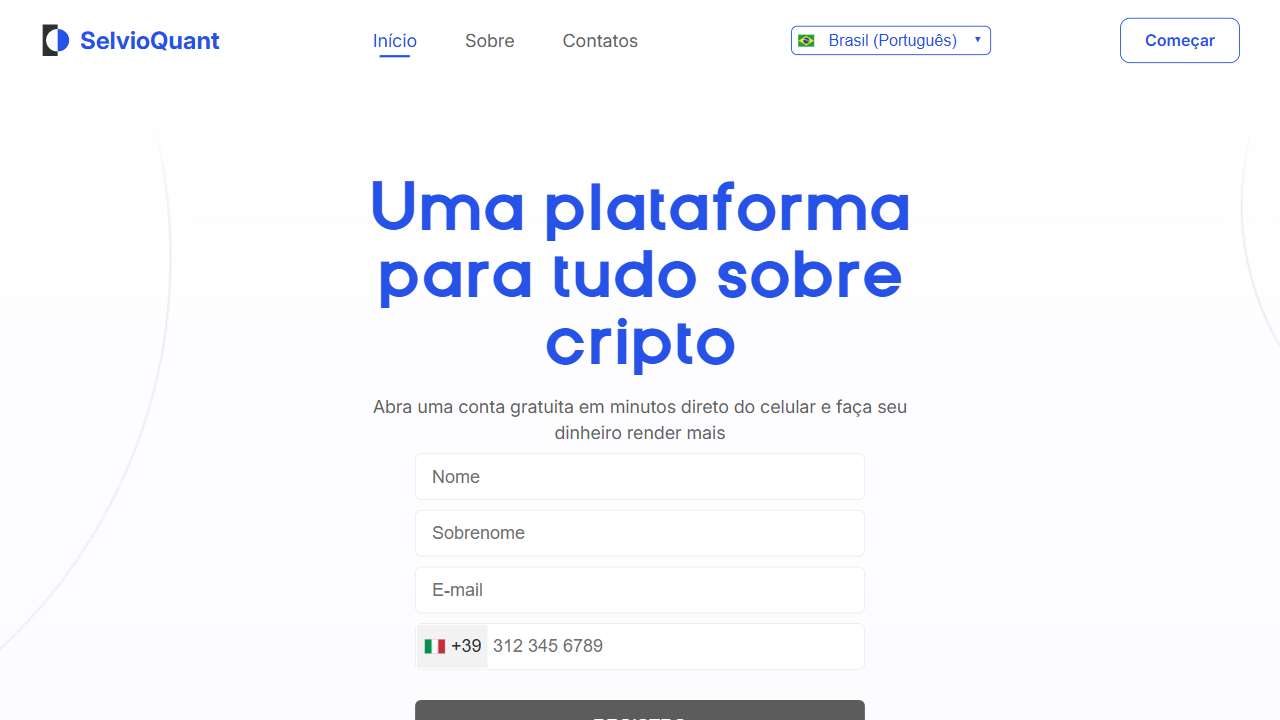Focus the Nome input field

pyautogui.click(x=640, y=477)
